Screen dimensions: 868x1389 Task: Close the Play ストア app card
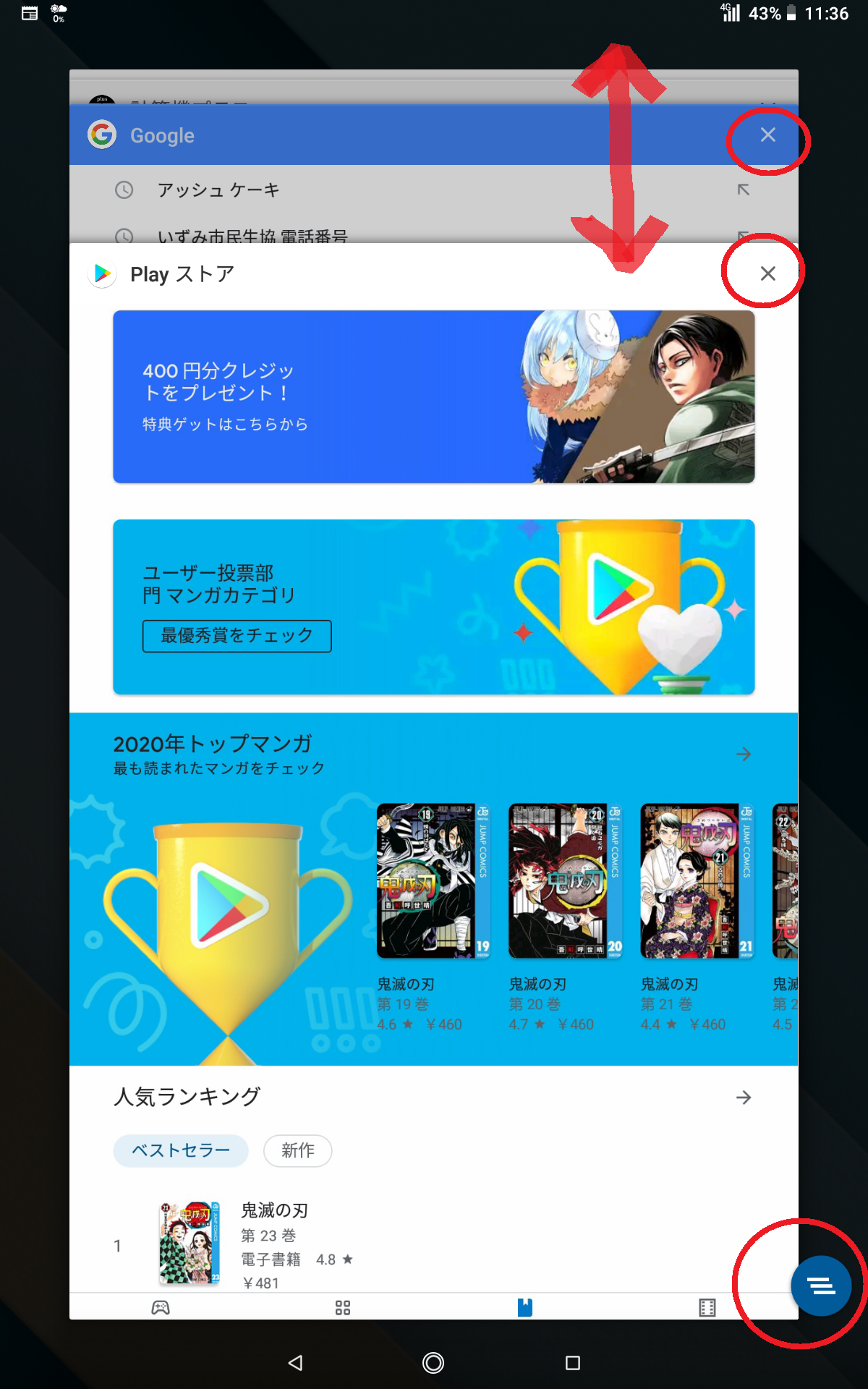coord(767,273)
